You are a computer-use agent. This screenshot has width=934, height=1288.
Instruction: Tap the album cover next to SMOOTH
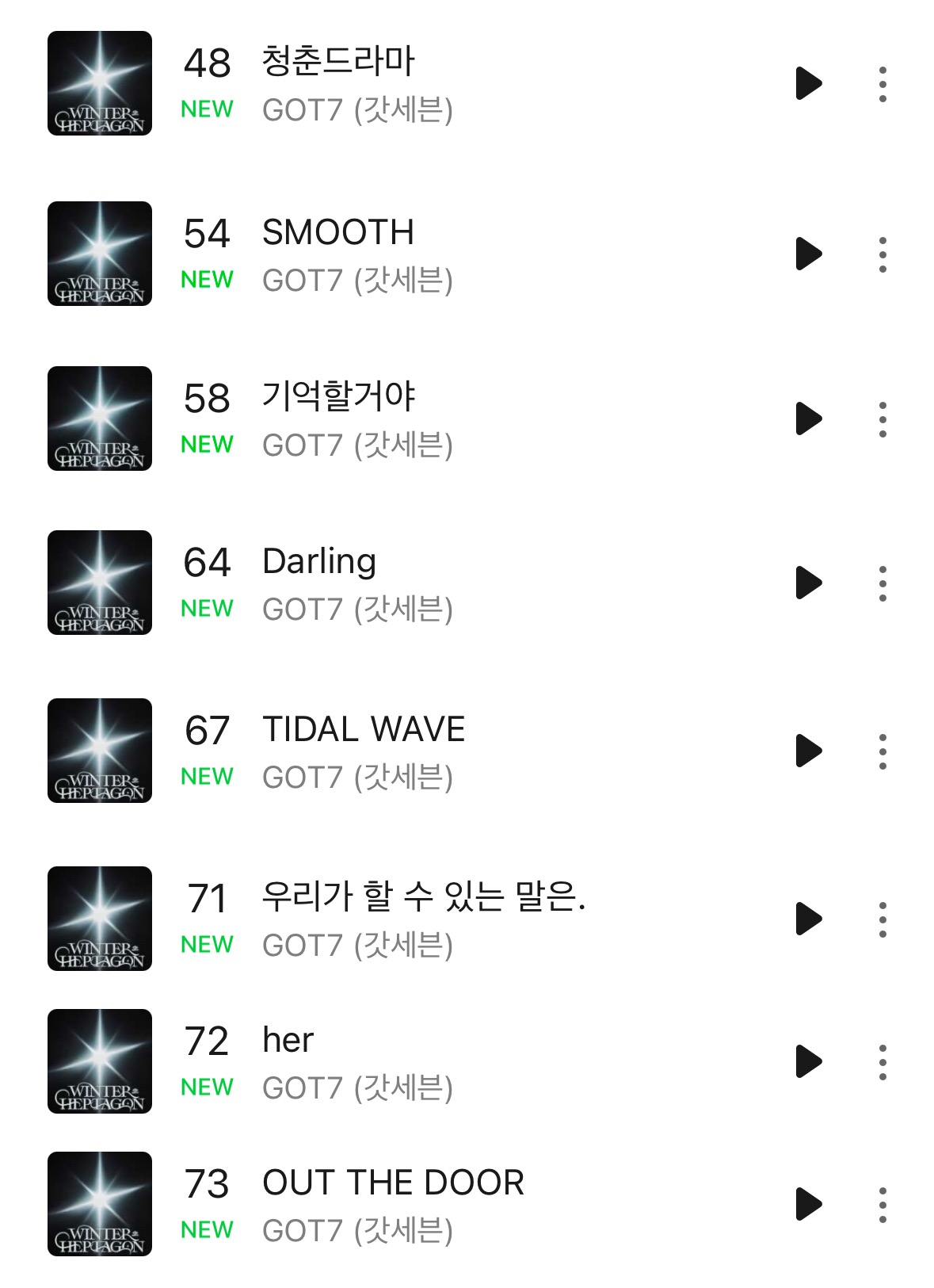(x=100, y=254)
